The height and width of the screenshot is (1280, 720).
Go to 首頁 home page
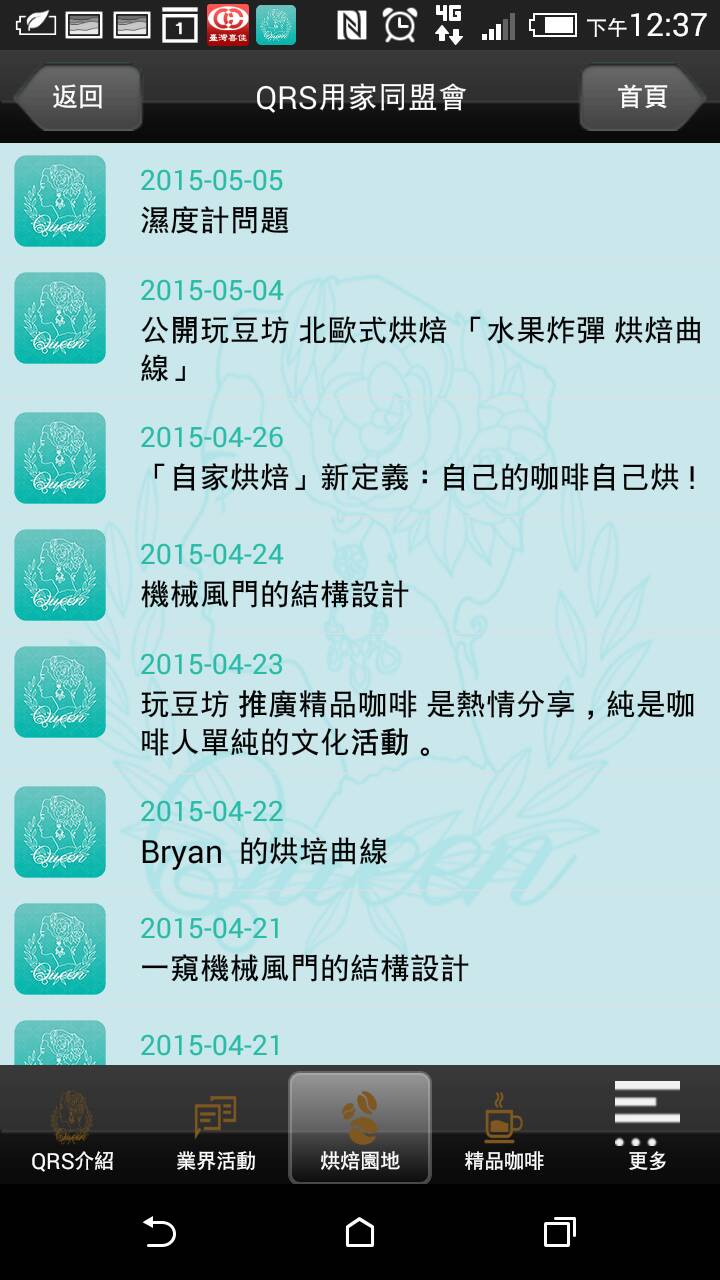[643, 97]
